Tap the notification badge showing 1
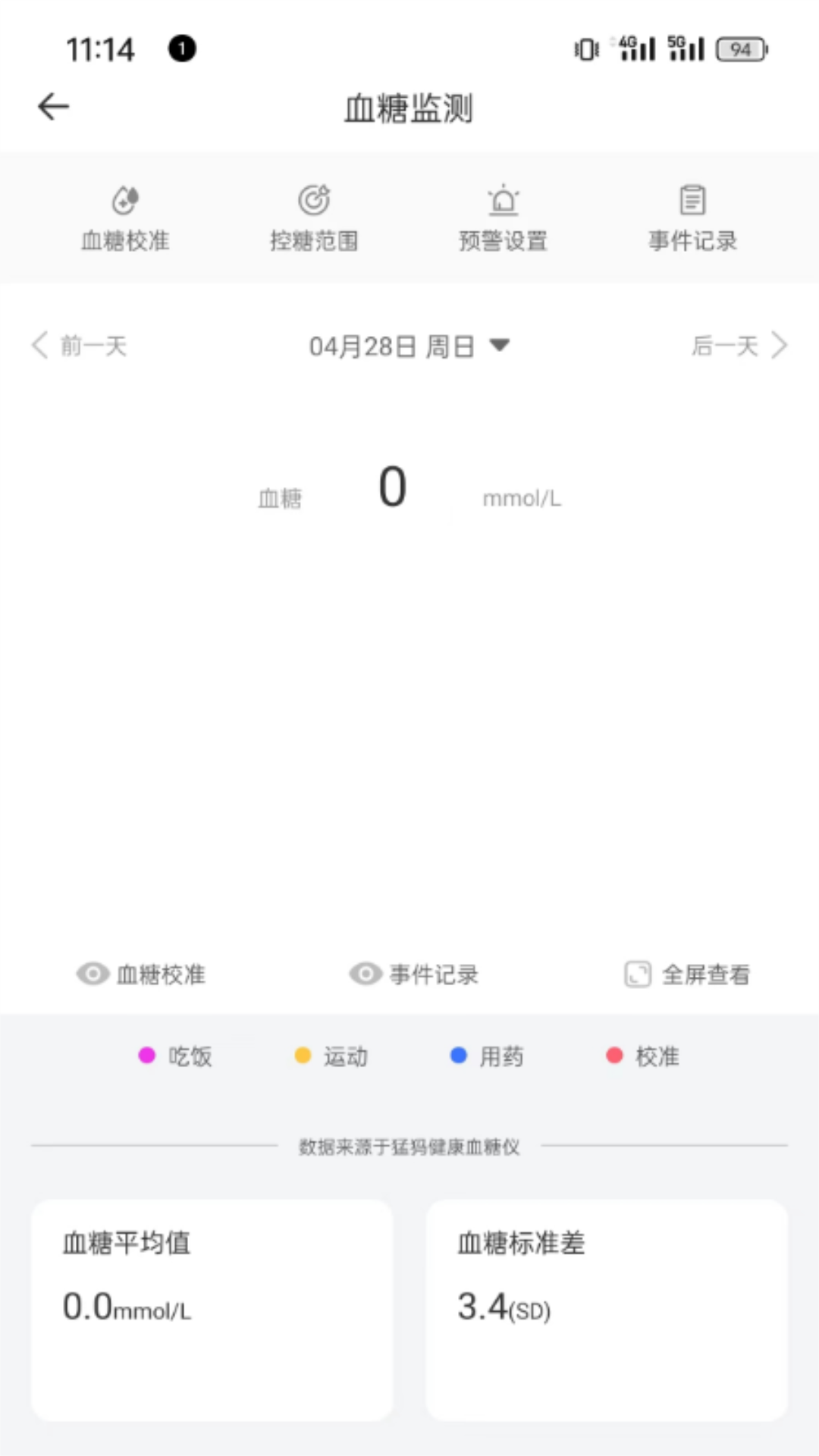Viewport: 819px width, 1456px height. coord(181,49)
